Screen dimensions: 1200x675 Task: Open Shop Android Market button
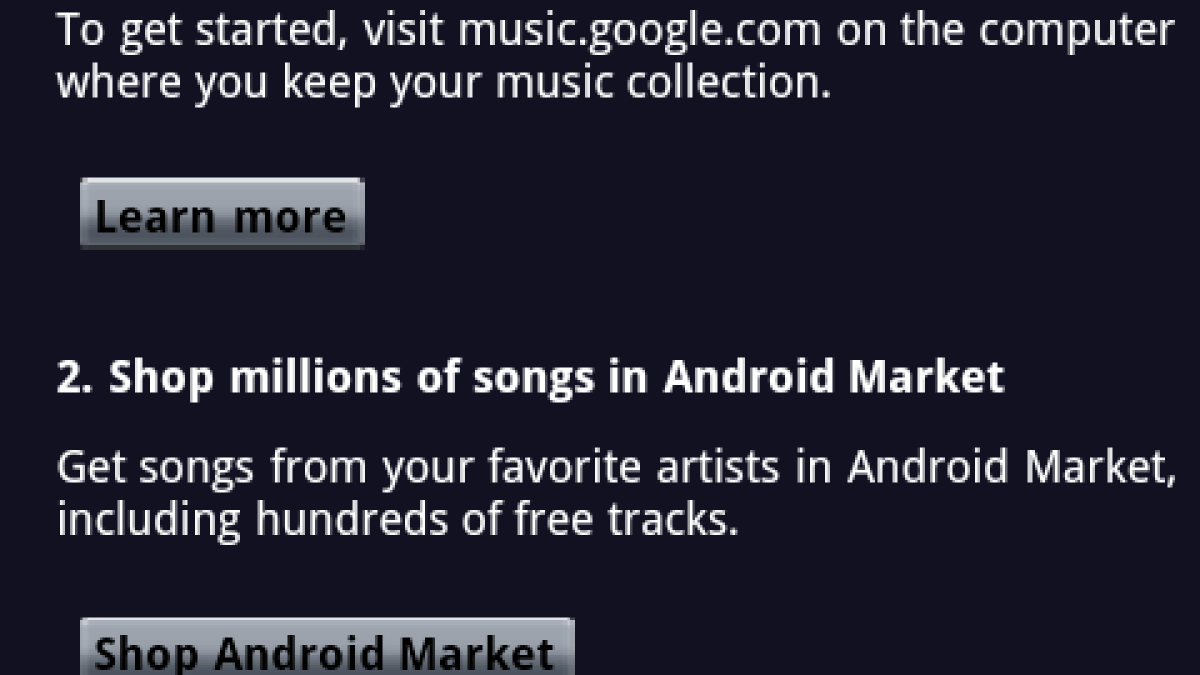327,649
